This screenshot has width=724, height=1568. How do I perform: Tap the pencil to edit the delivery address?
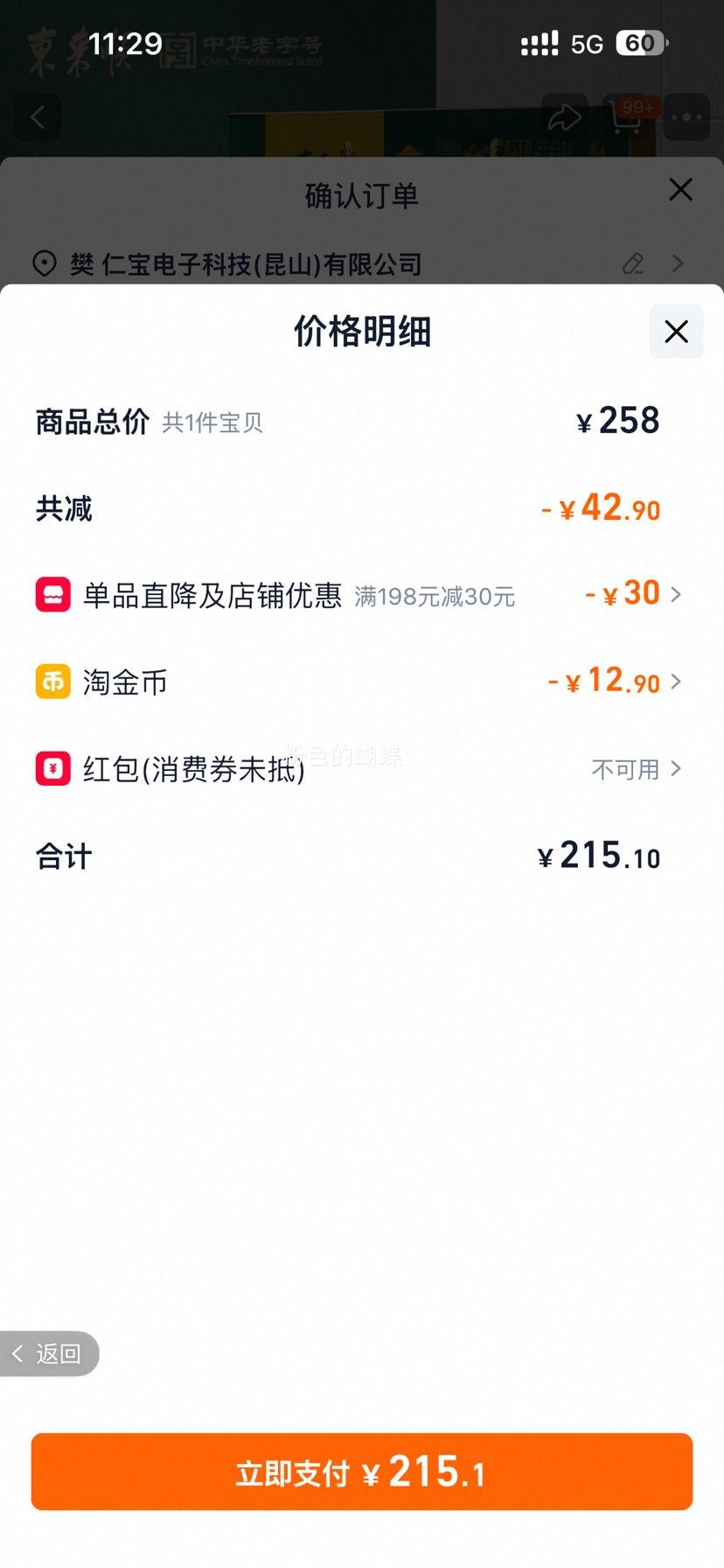tap(633, 263)
